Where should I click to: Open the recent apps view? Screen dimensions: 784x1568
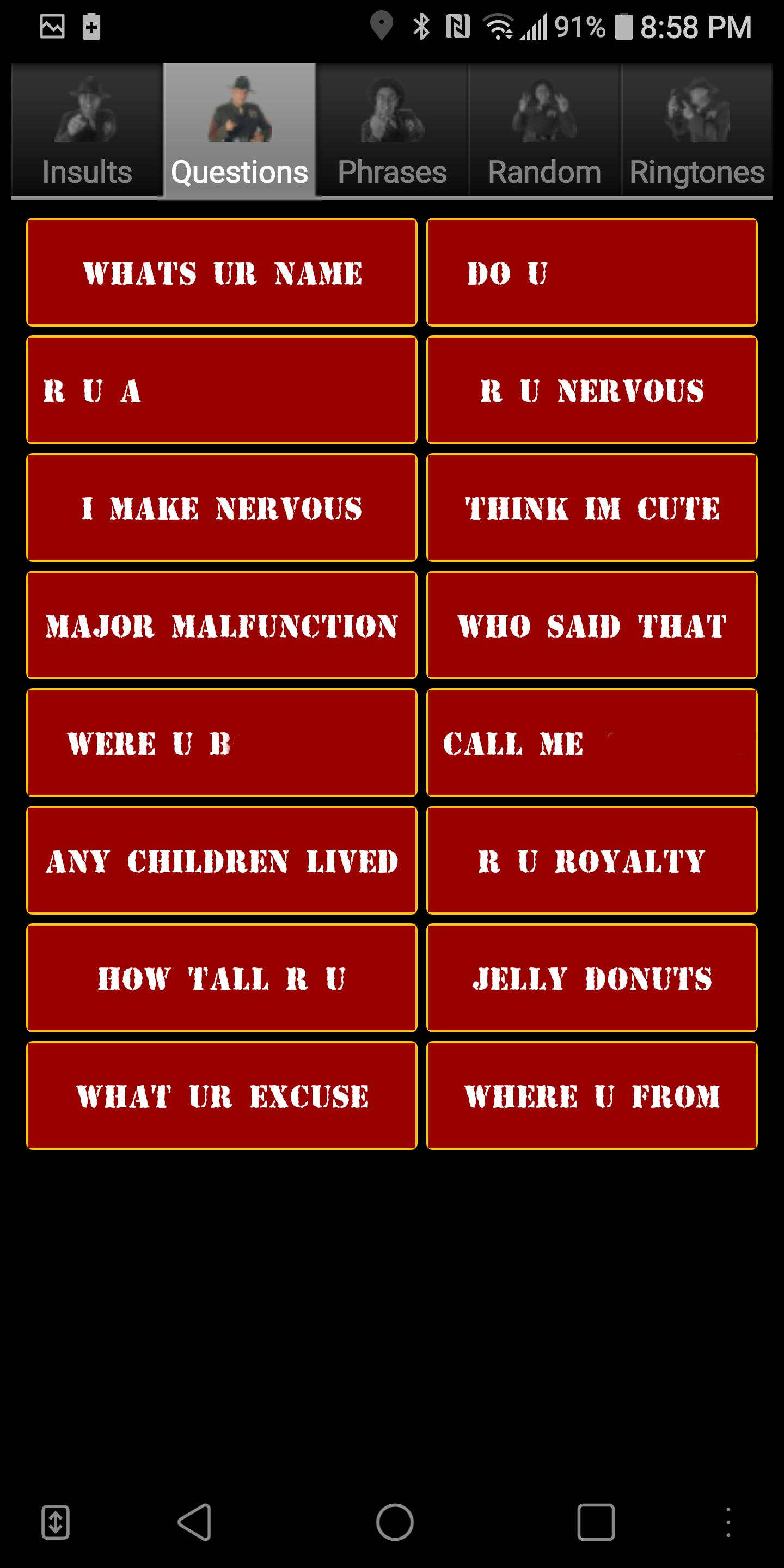(595, 1522)
